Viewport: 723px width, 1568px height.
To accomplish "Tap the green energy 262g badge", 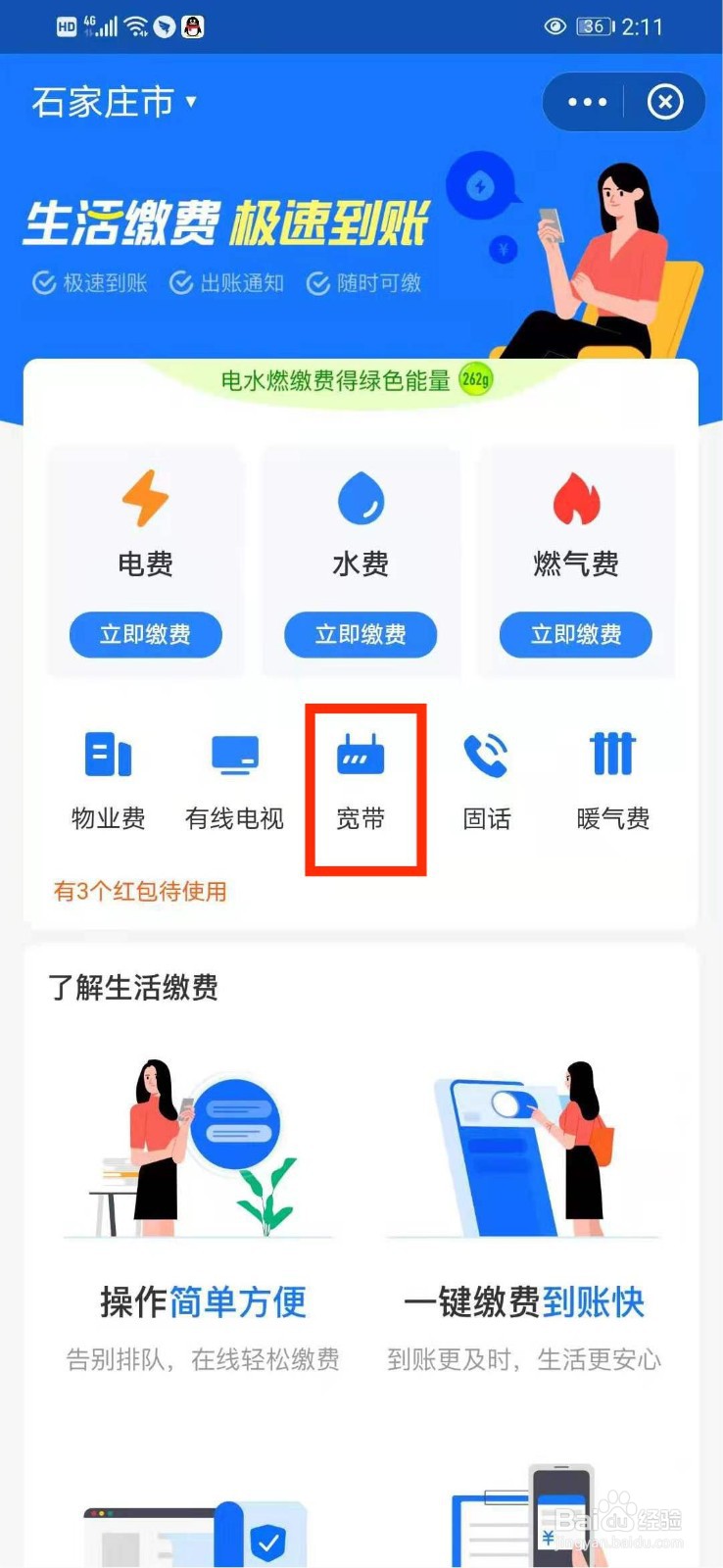I will click(474, 378).
